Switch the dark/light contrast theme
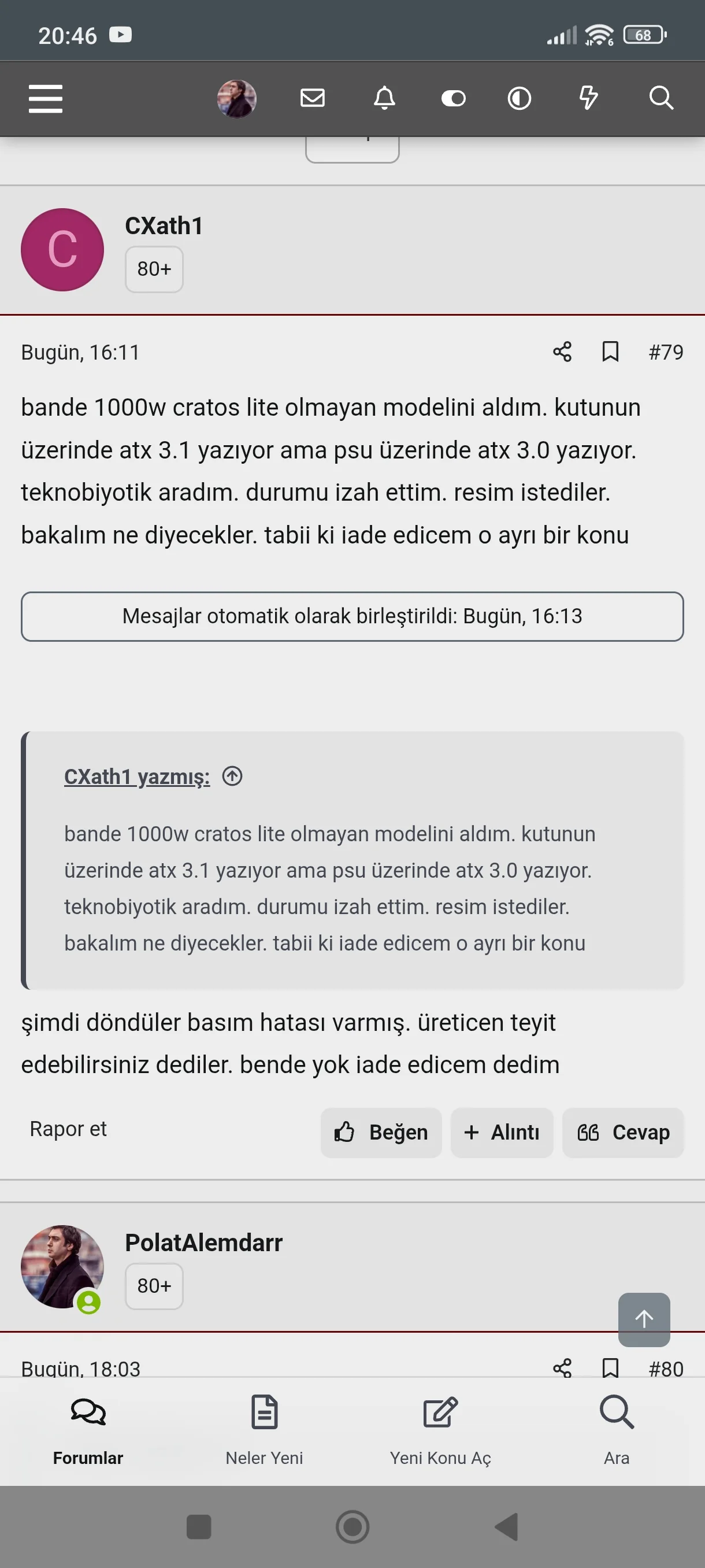The width and height of the screenshot is (705, 1568). click(519, 98)
